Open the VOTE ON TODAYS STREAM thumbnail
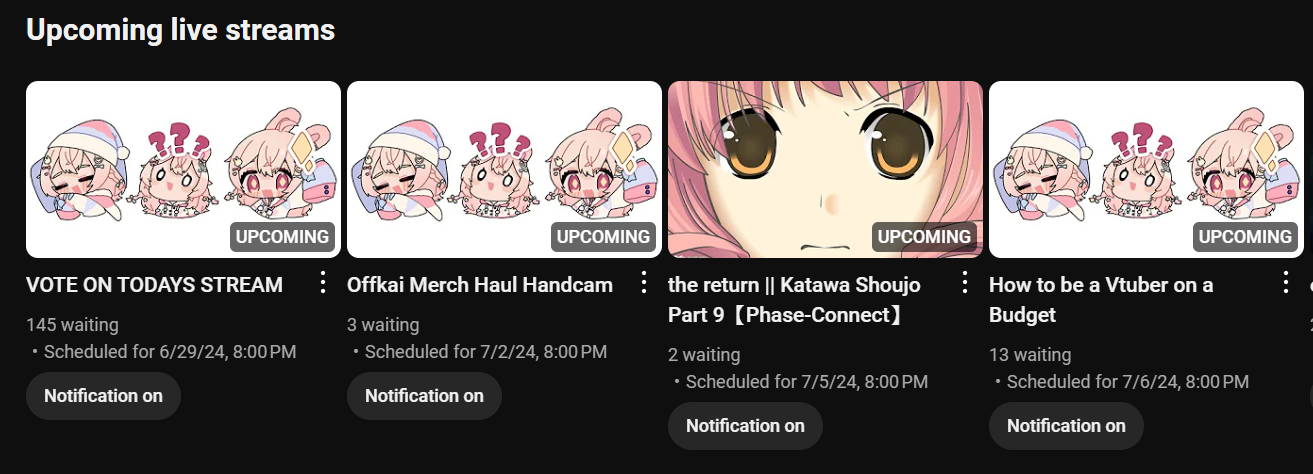The width and height of the screenshot is (1313, 474). 183,169
